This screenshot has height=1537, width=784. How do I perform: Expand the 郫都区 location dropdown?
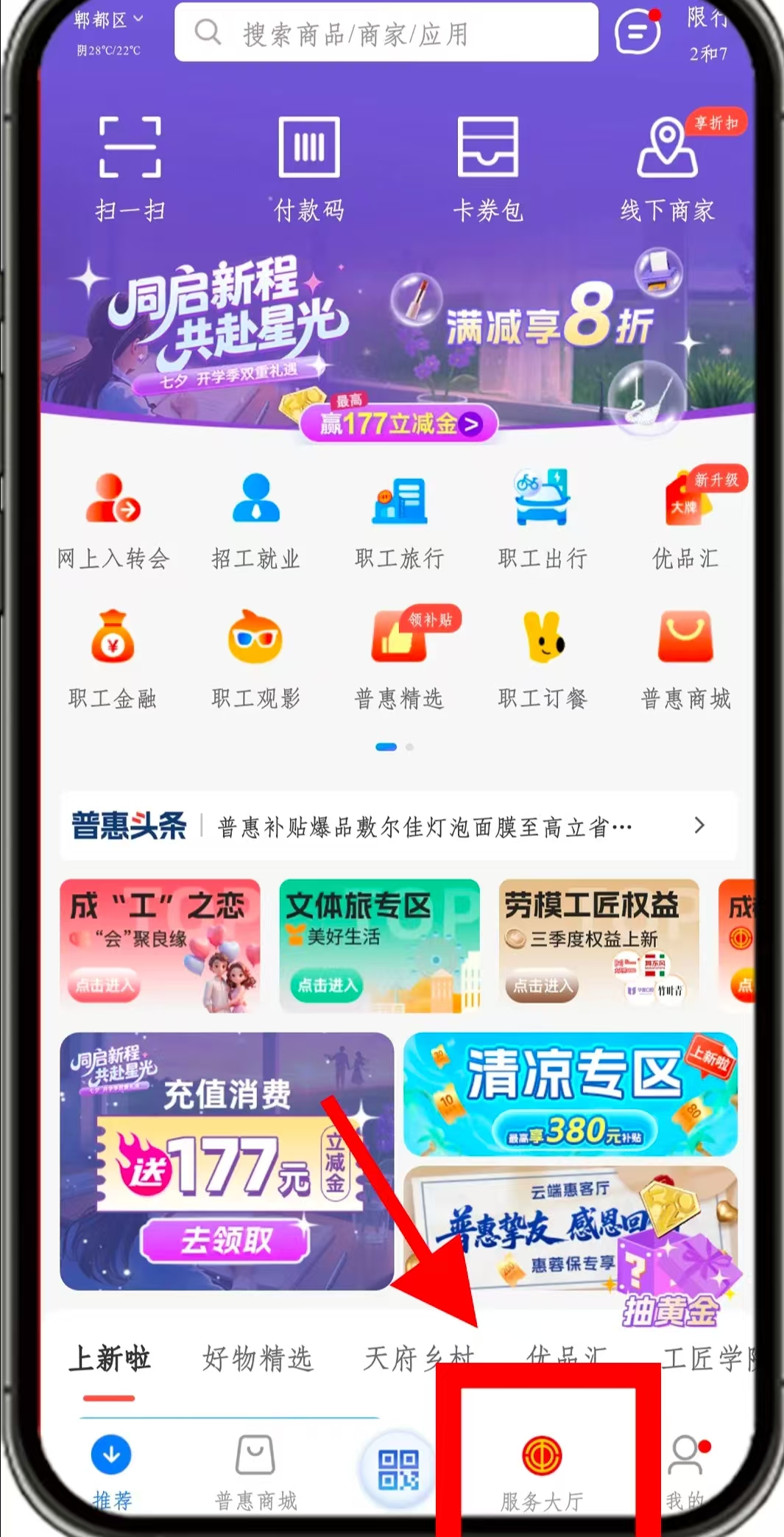click(x=108, y=20)
